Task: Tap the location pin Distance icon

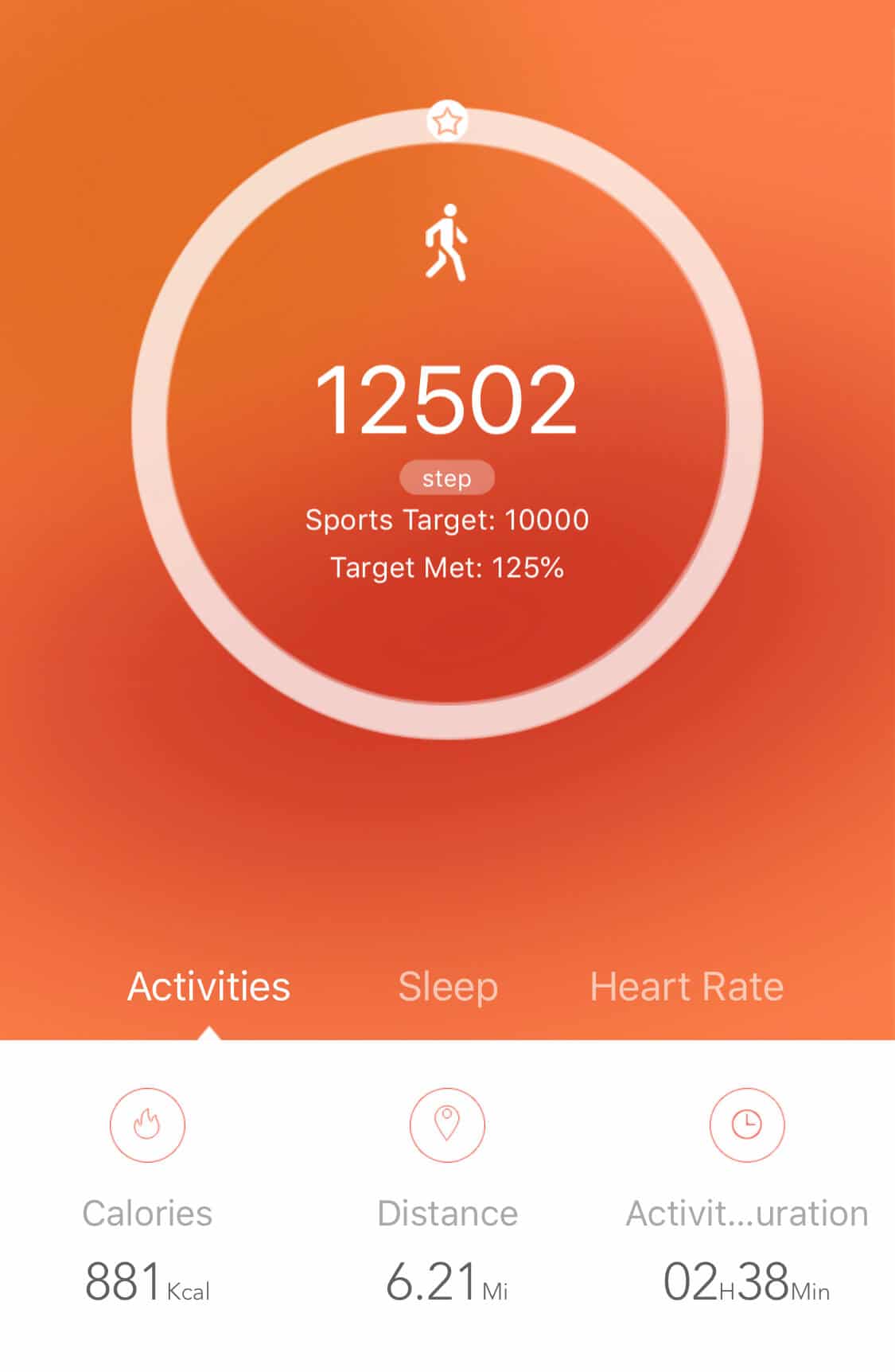Action: tap(448, 1125)
